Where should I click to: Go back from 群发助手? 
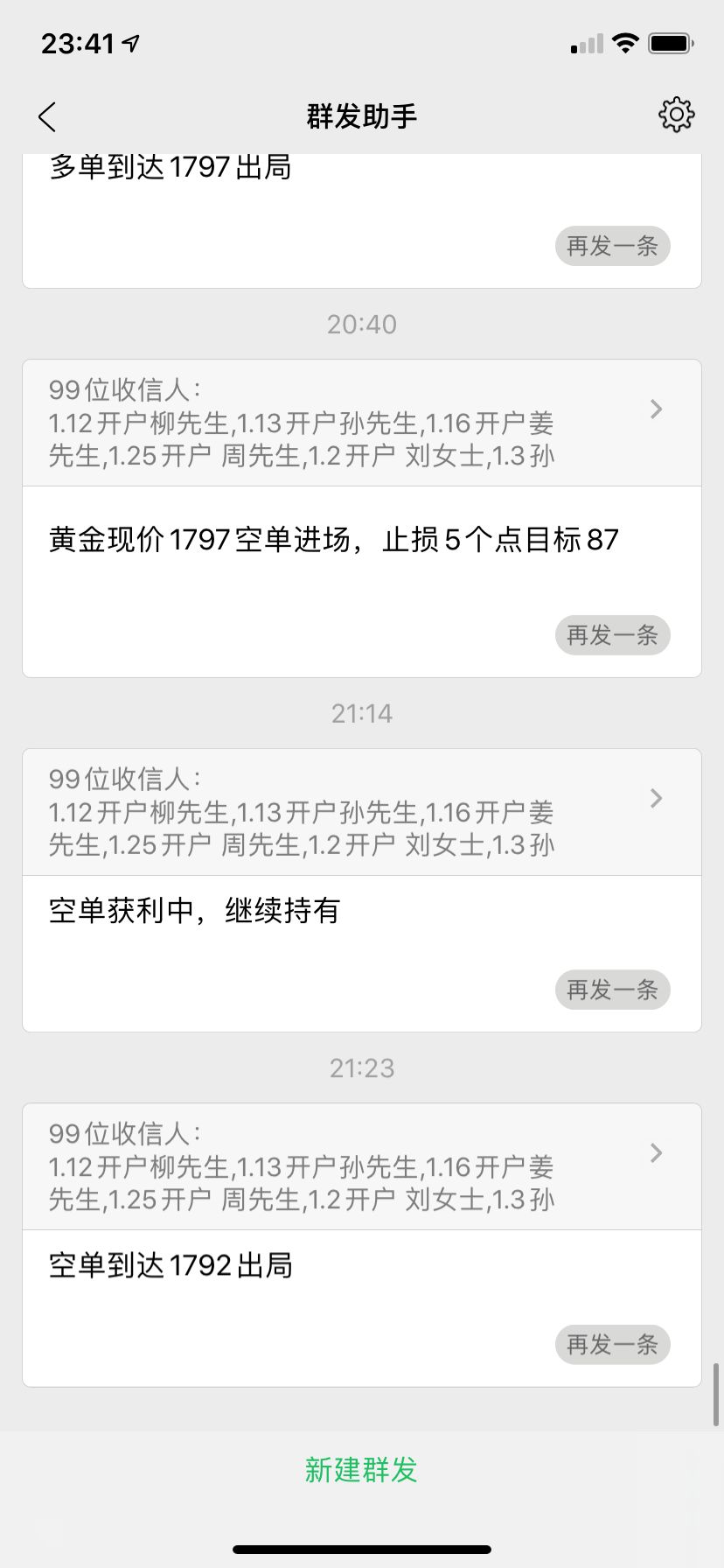click(x=47, y=116)
